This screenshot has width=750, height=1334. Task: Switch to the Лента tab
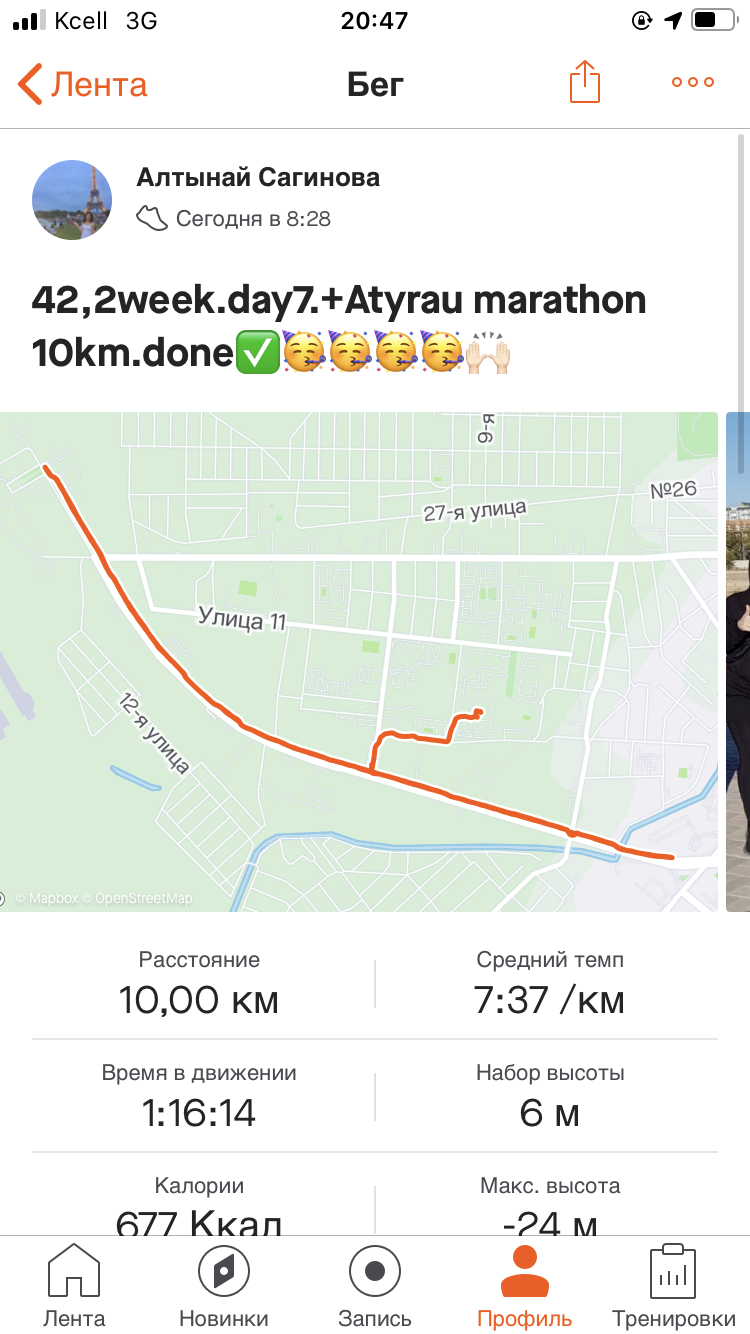74,1286
